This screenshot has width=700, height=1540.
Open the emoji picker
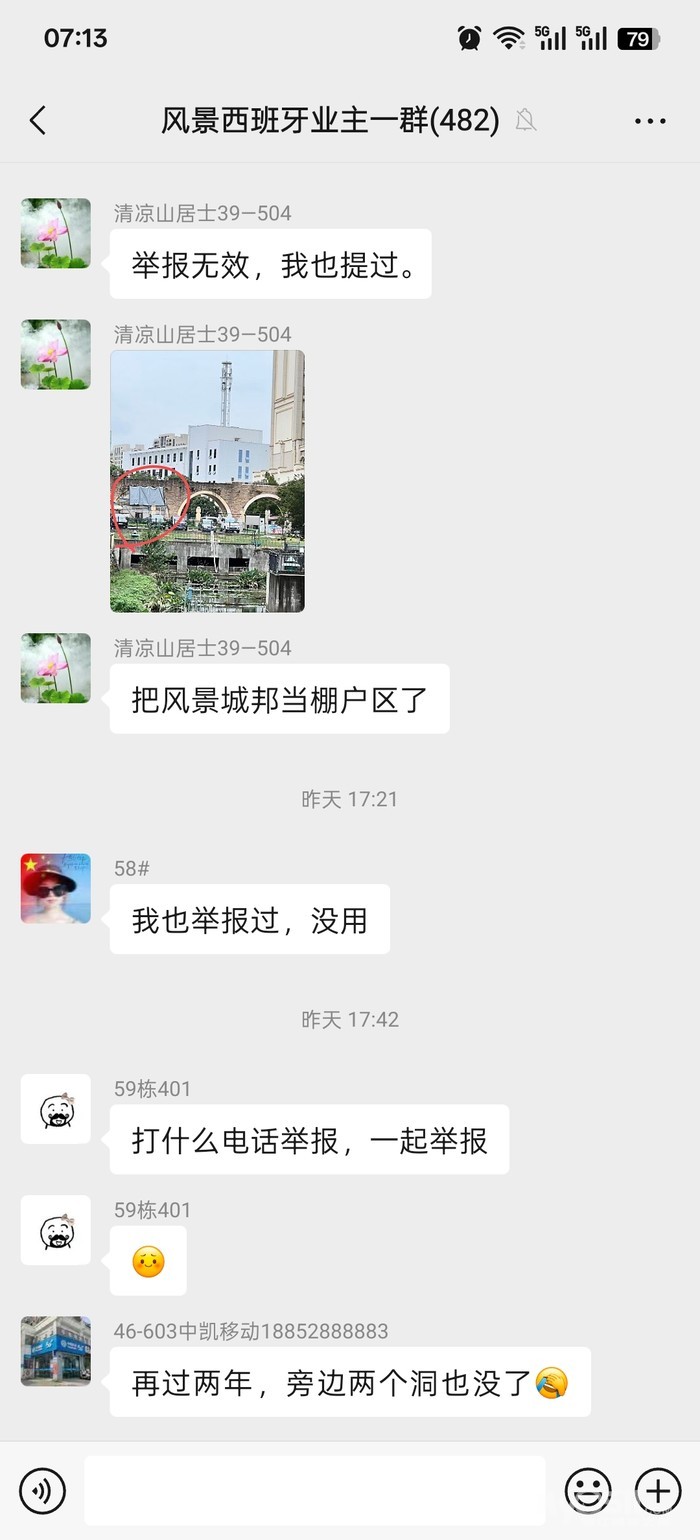coord(588,1491)
